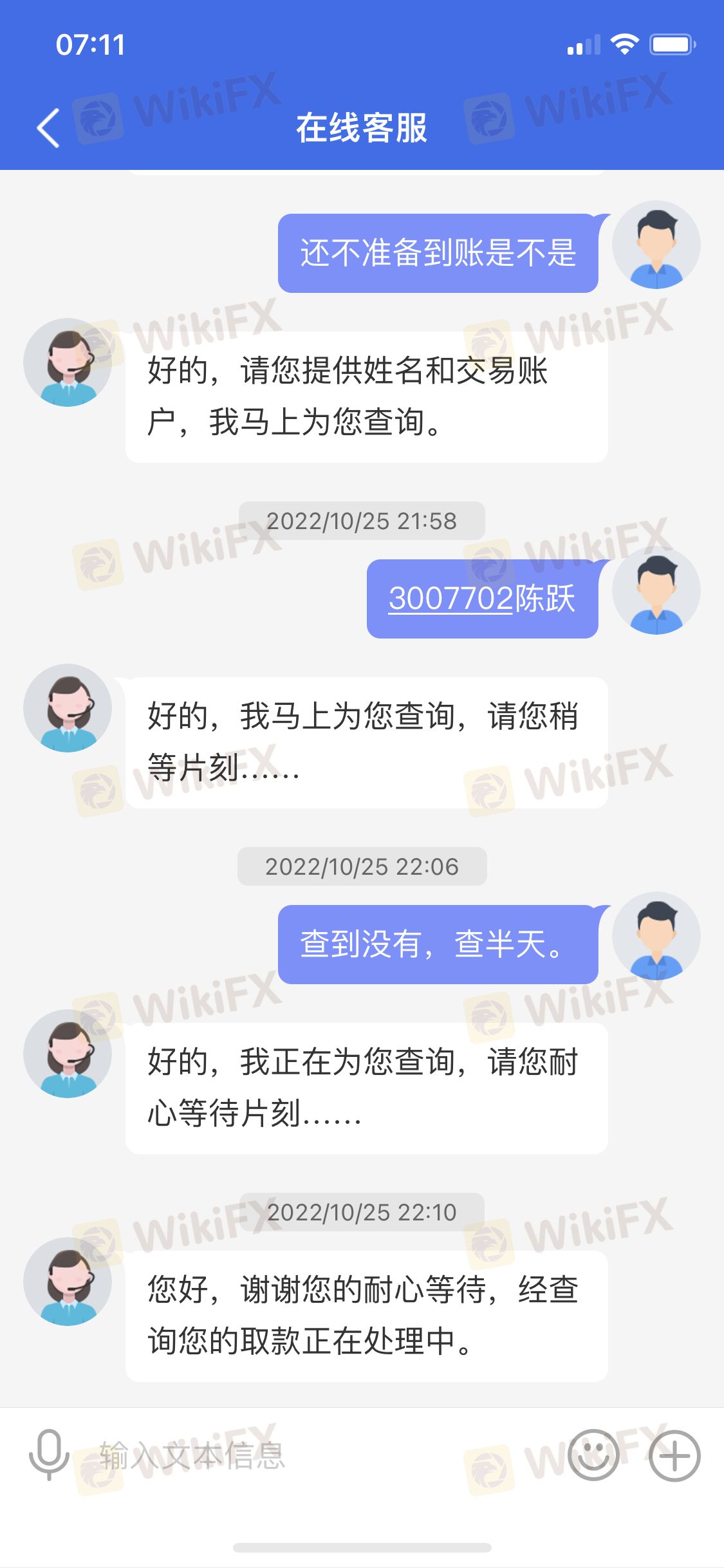This screenshot has width=724, height=1568.
Task: Open the emoji picker
Action: 593,1455
